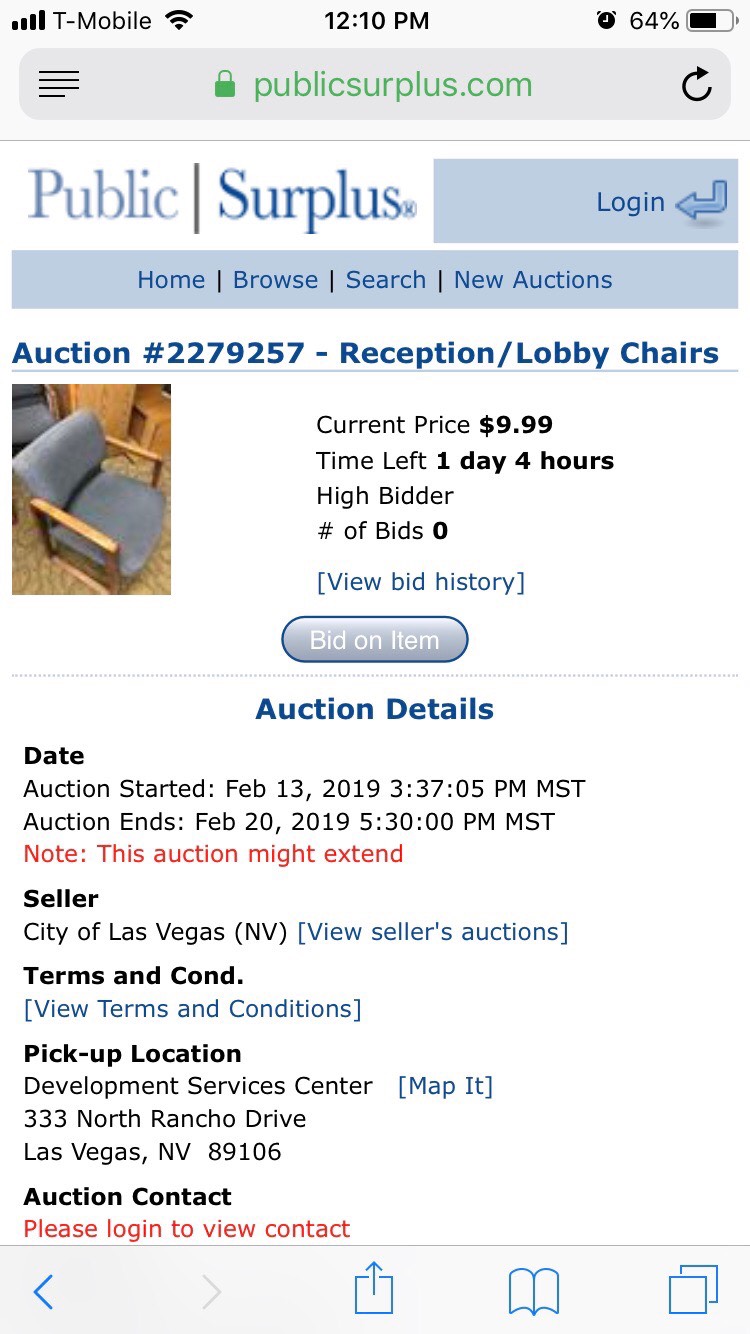Open Safari reader view icon

pyautogui.click(x=59, y=85)
